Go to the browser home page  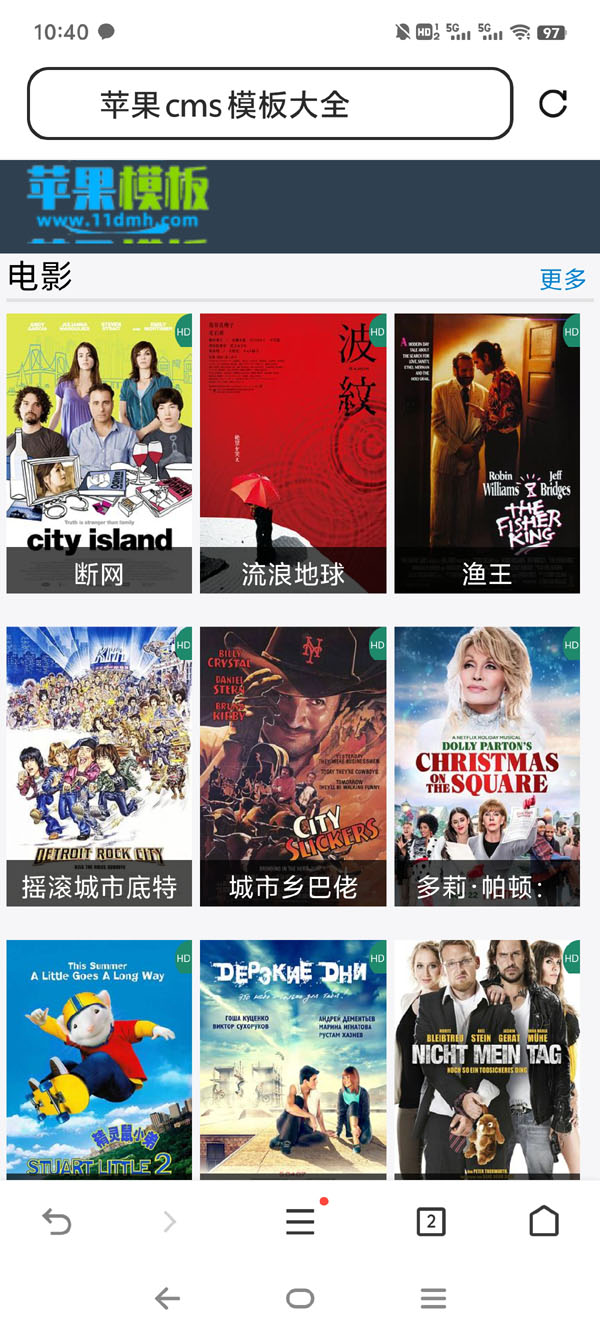point(544,1221)
